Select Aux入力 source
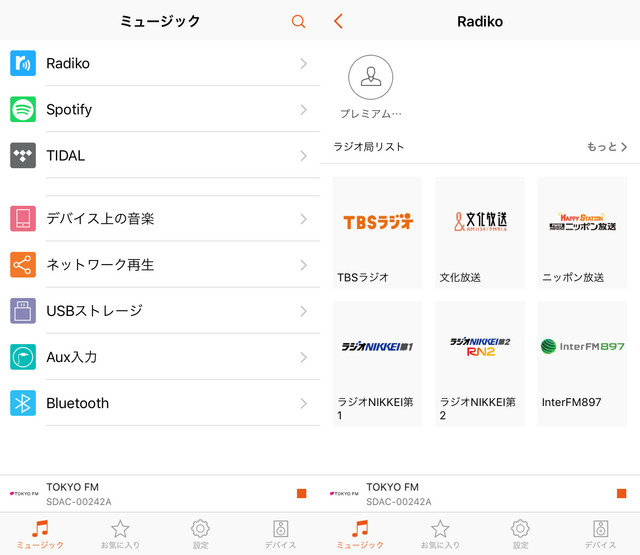Screen dimensions: 640x555 (x=160, y=356)
